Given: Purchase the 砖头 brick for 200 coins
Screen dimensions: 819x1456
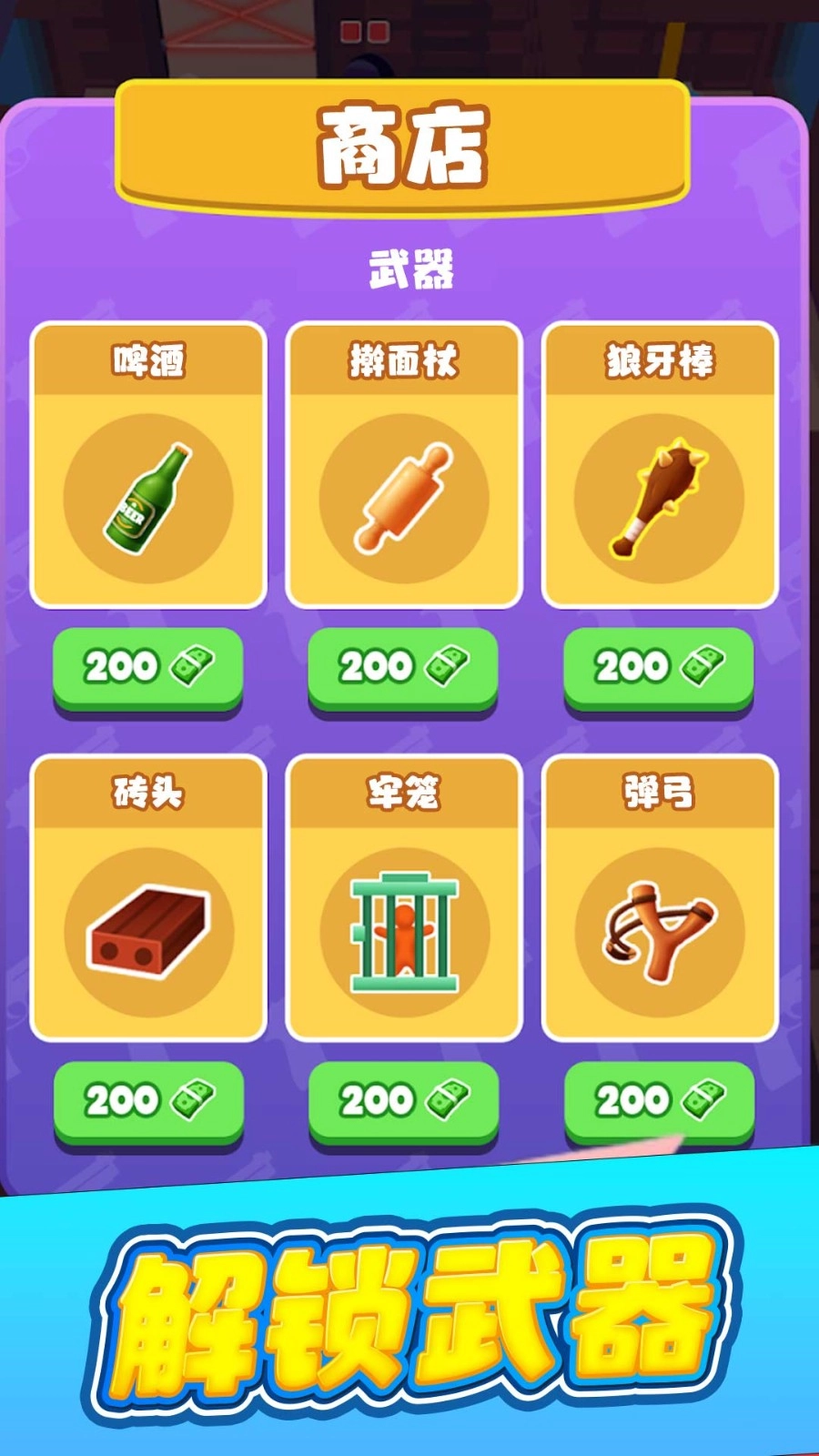Looking at the screenshot, I should (146, 1101).
